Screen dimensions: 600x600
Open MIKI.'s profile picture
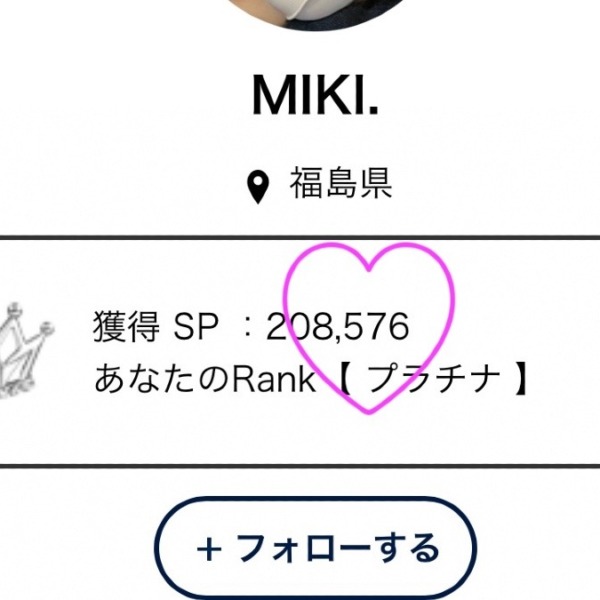(314, 12)
